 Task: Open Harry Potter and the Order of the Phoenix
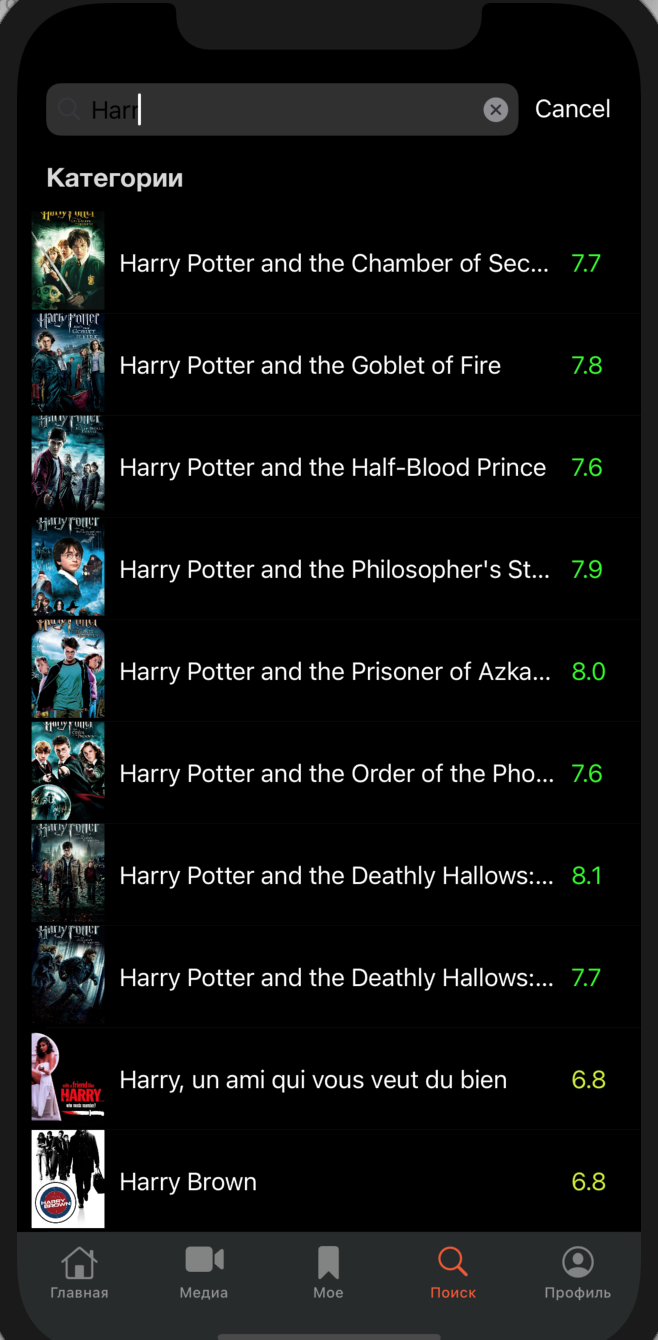(329, 773)
